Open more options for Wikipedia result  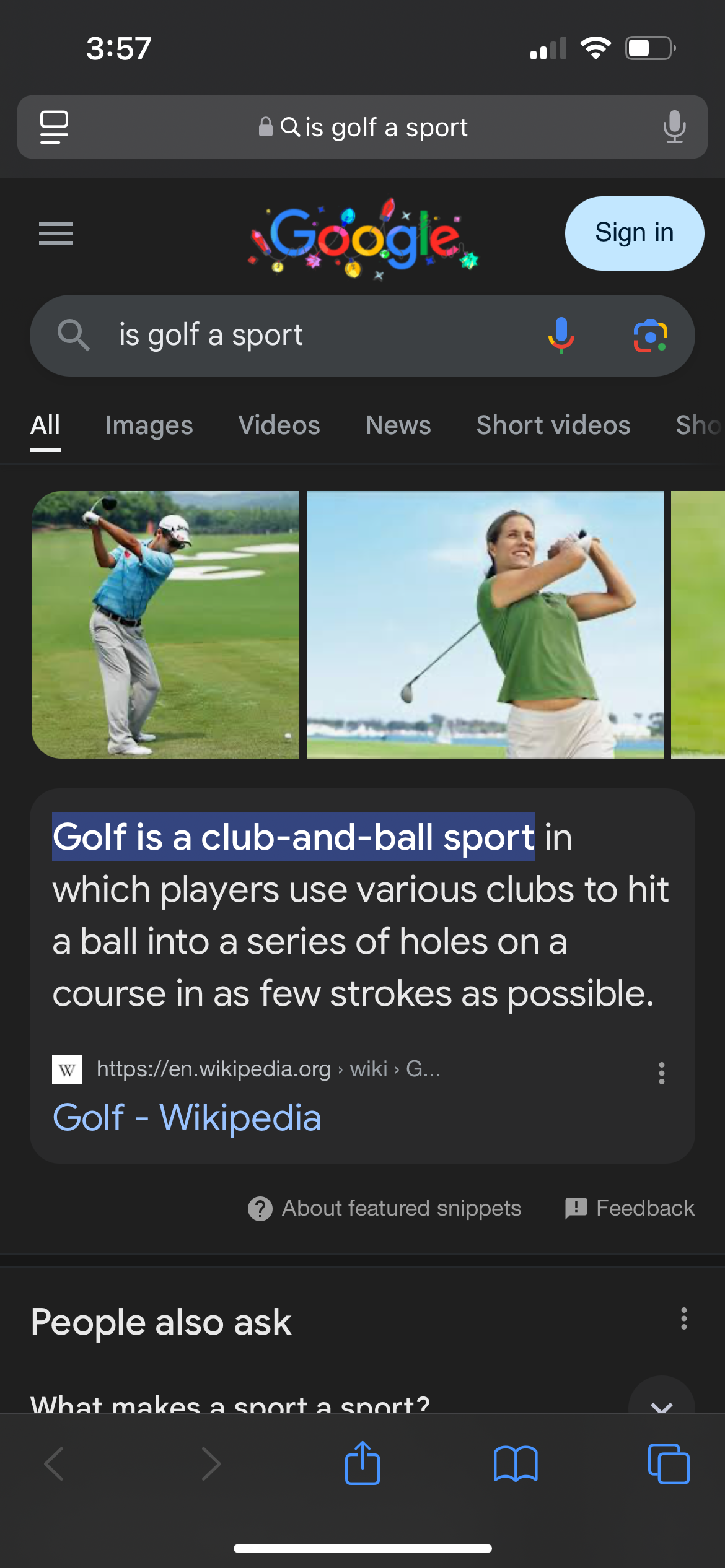click(x=661, y=1073)
